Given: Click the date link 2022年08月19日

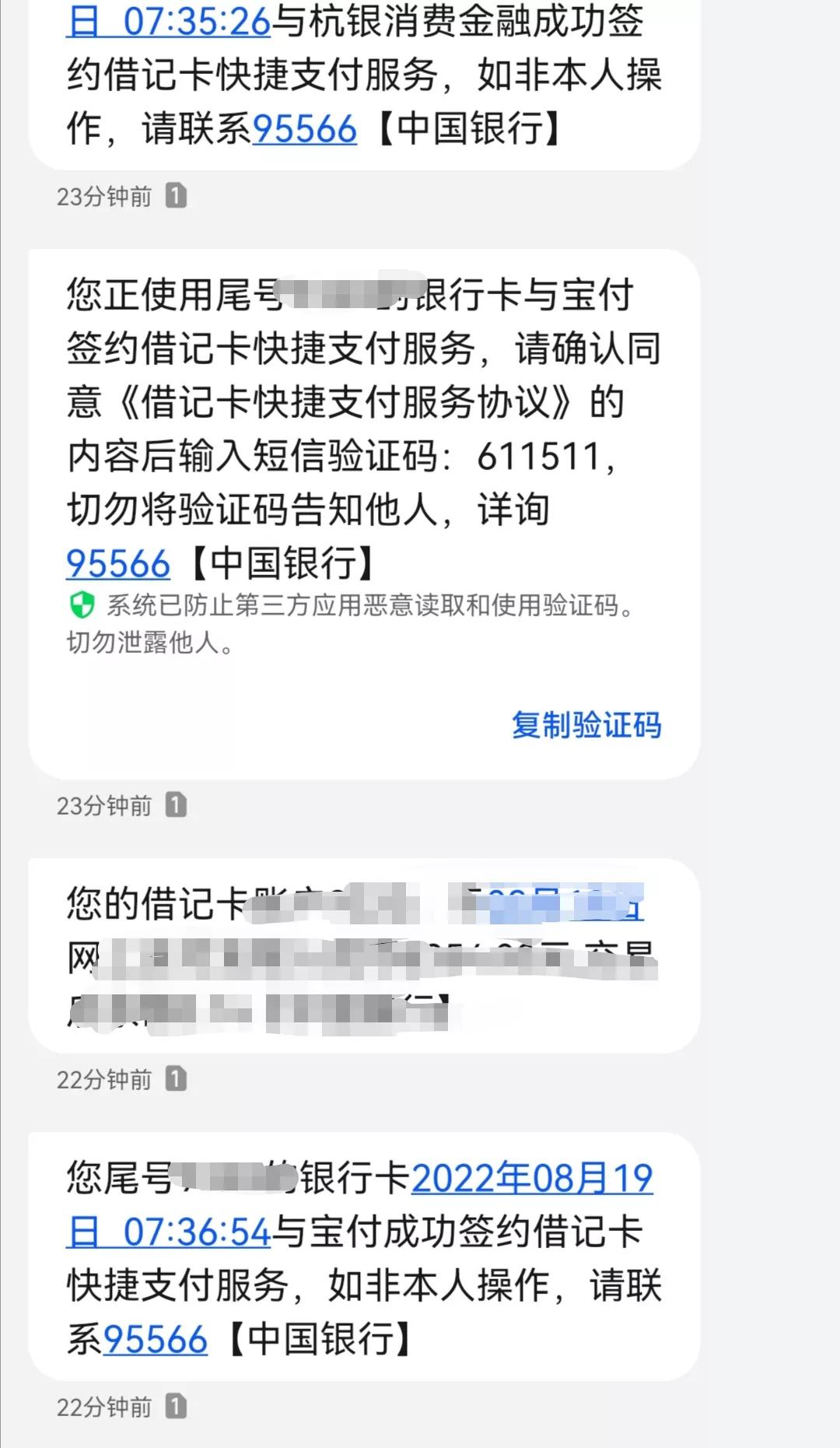Looking at the screenshot, I should click(x=532, y=1180).
